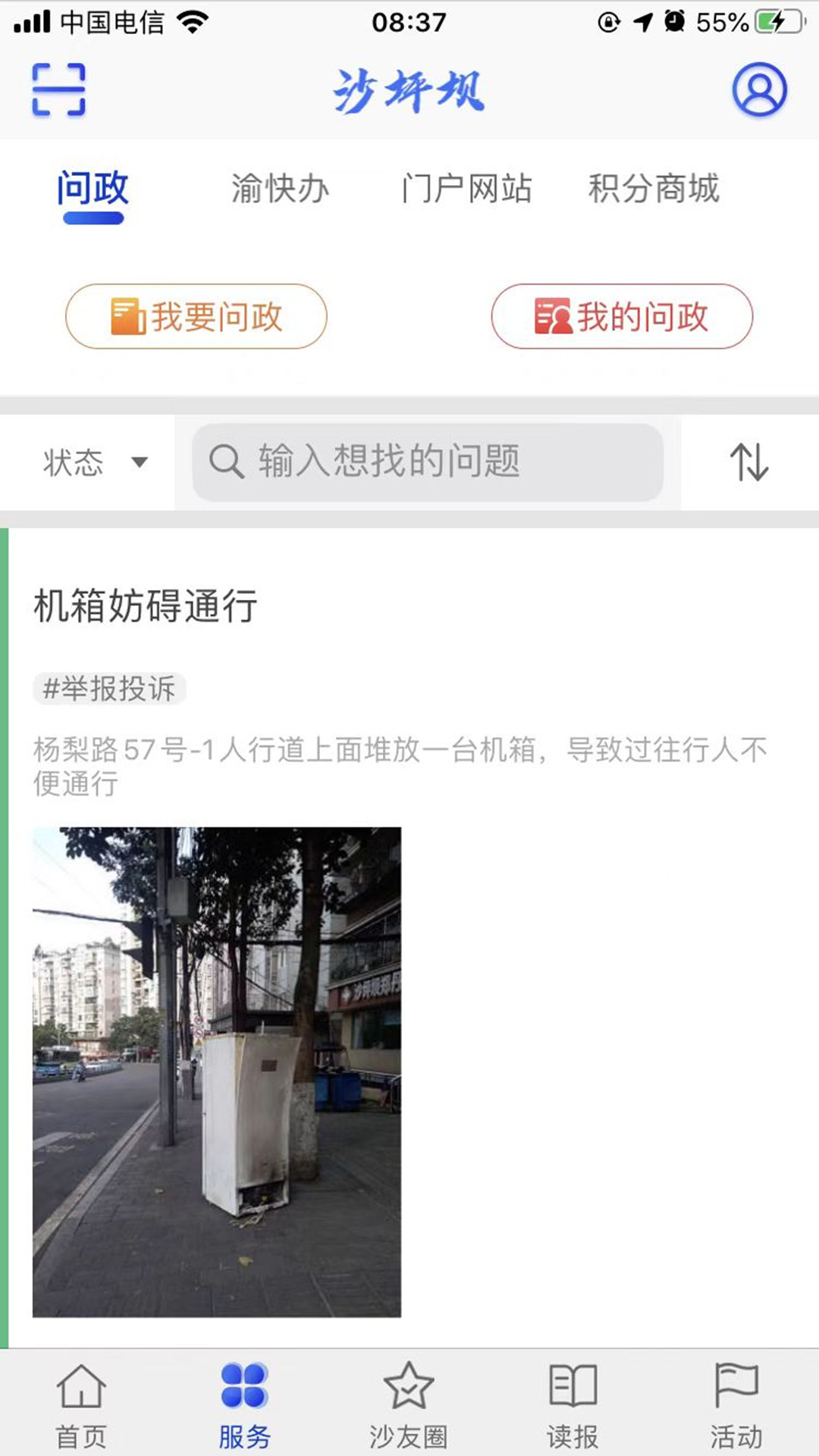
Task: View 我的问政 submissions
Action: pos(622,316)
